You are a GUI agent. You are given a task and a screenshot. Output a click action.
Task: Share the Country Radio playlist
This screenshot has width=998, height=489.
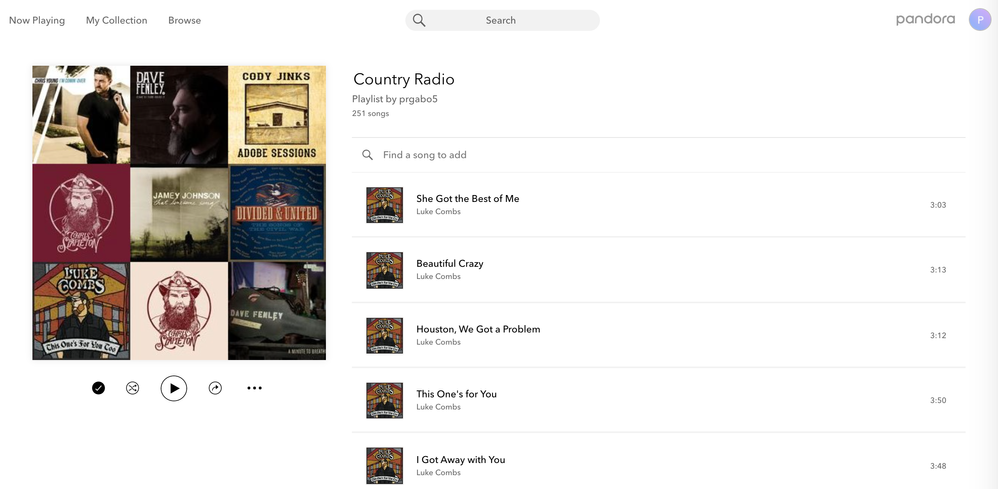click(215, 388)
